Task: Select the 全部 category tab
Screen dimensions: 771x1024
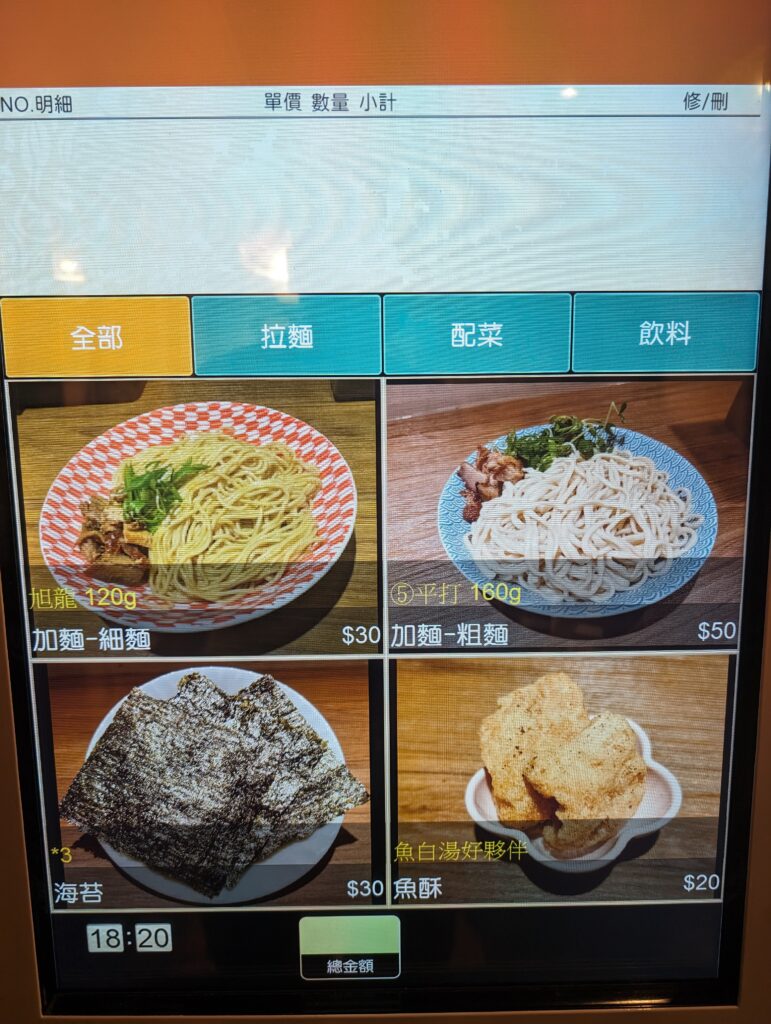Action: 96,336
